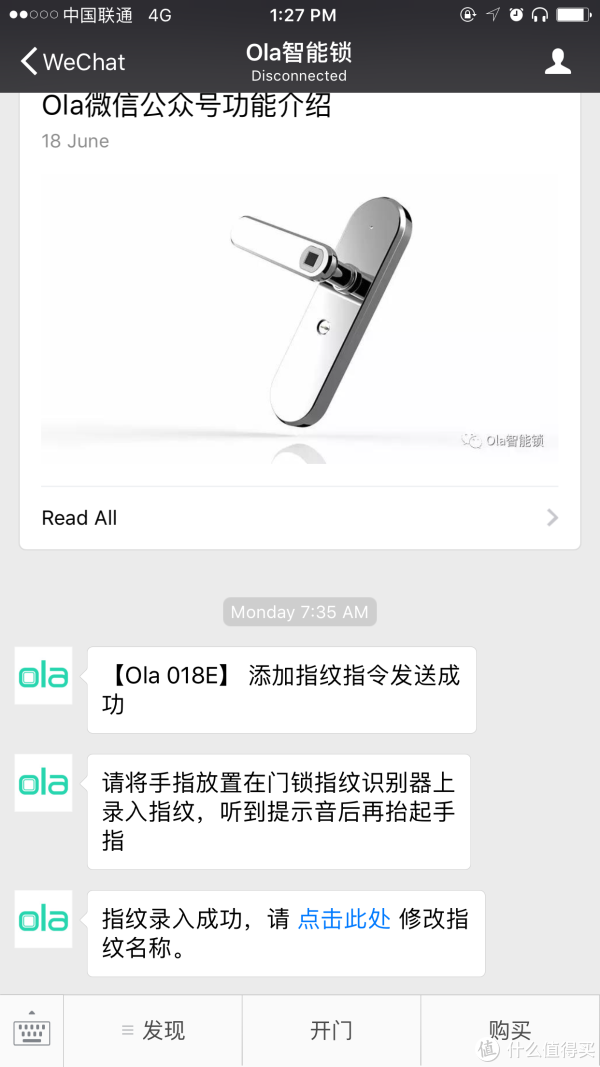Tap the Ola avatar beside the first message

43,676
